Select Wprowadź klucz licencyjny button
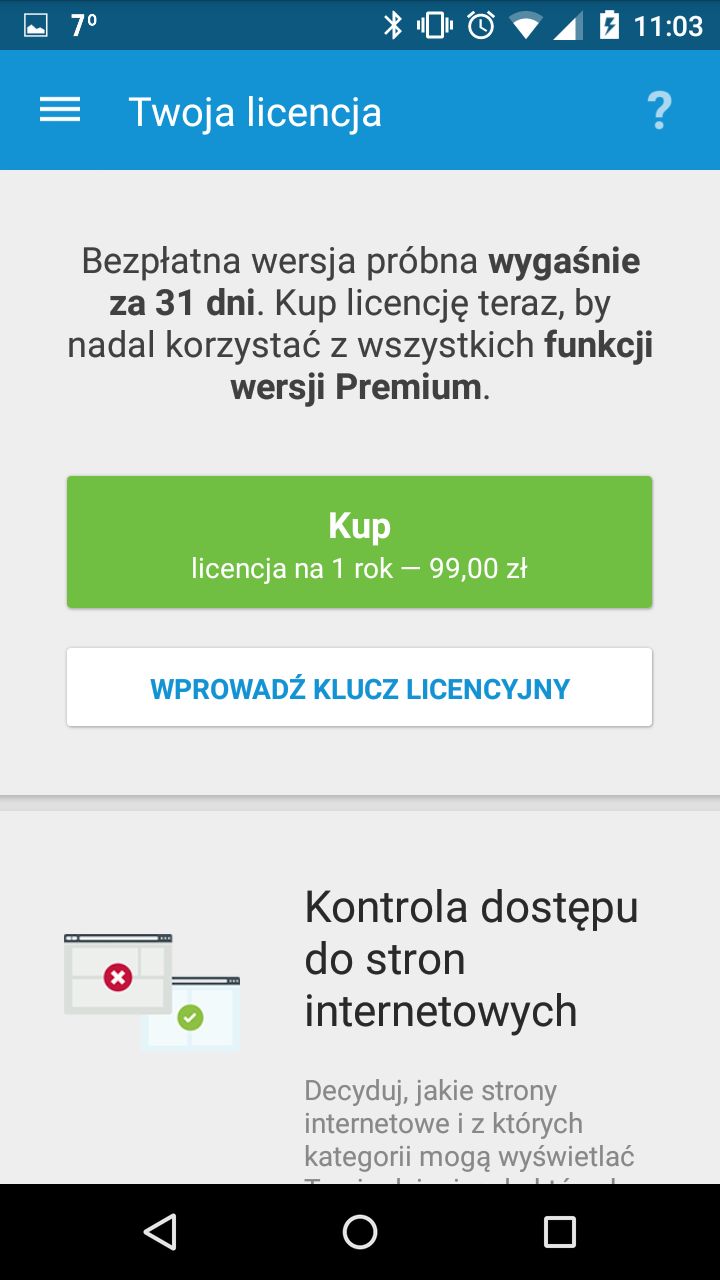 359,687
